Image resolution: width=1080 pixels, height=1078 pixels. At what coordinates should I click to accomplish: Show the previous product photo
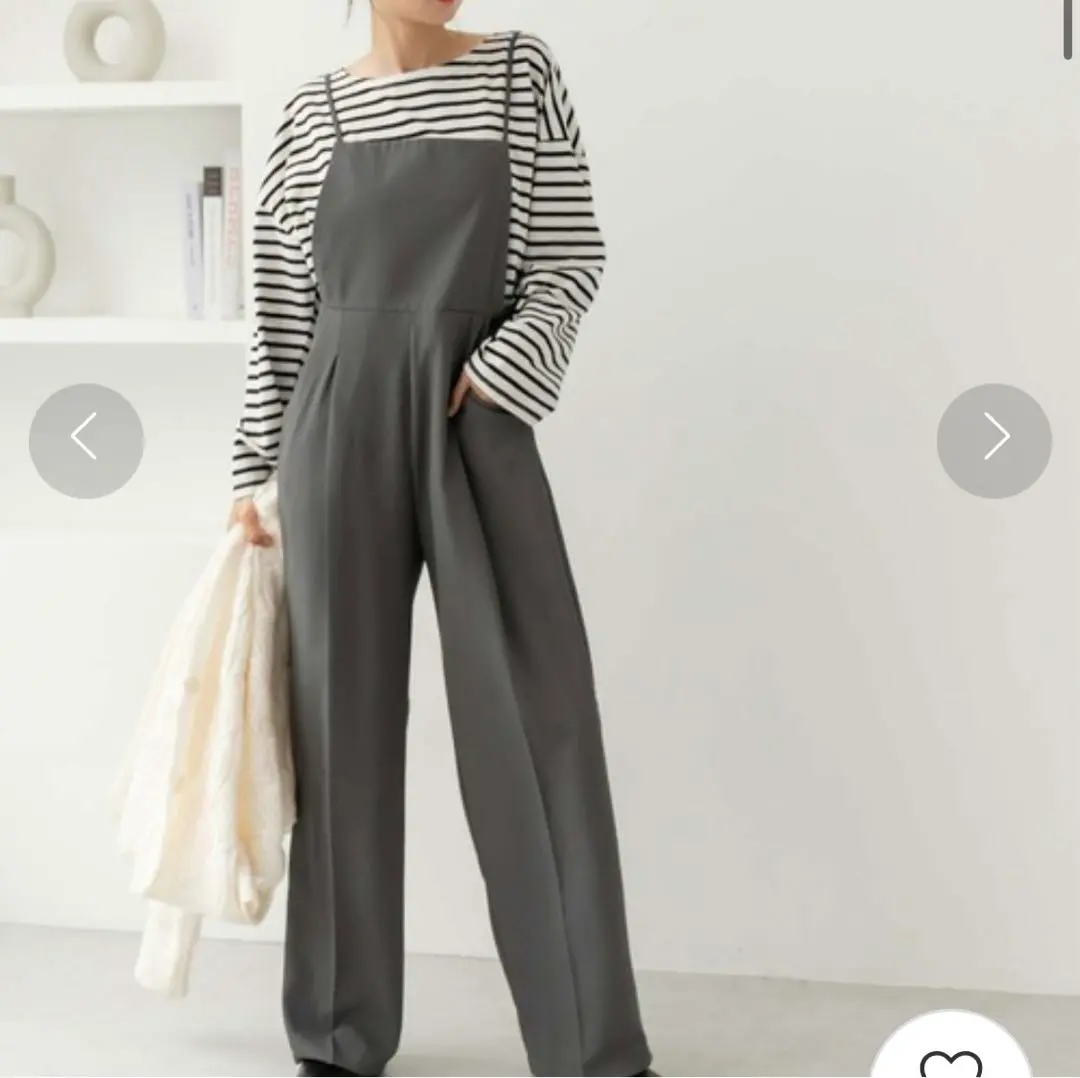(x=86, y=440)
